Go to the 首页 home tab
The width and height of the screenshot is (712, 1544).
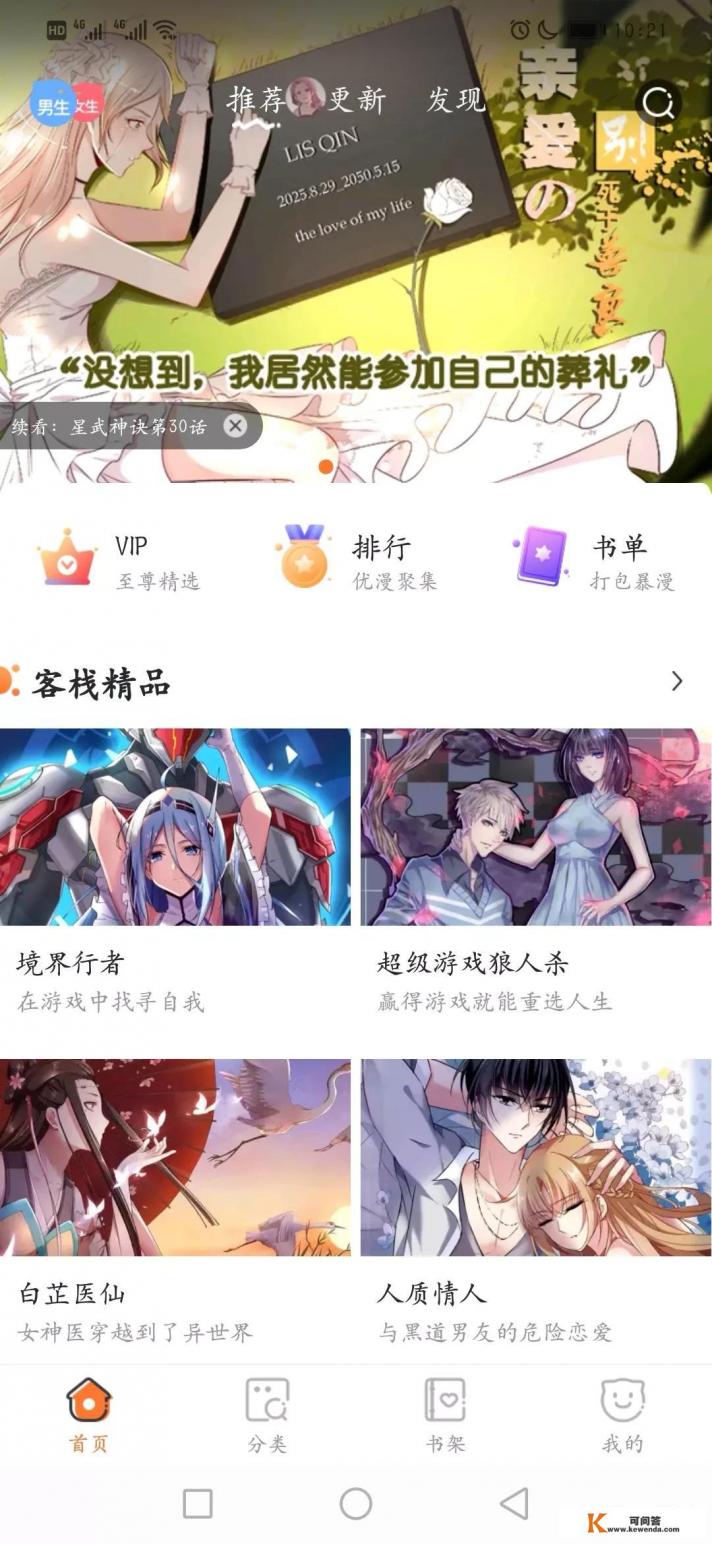[x=89, y=1414]
